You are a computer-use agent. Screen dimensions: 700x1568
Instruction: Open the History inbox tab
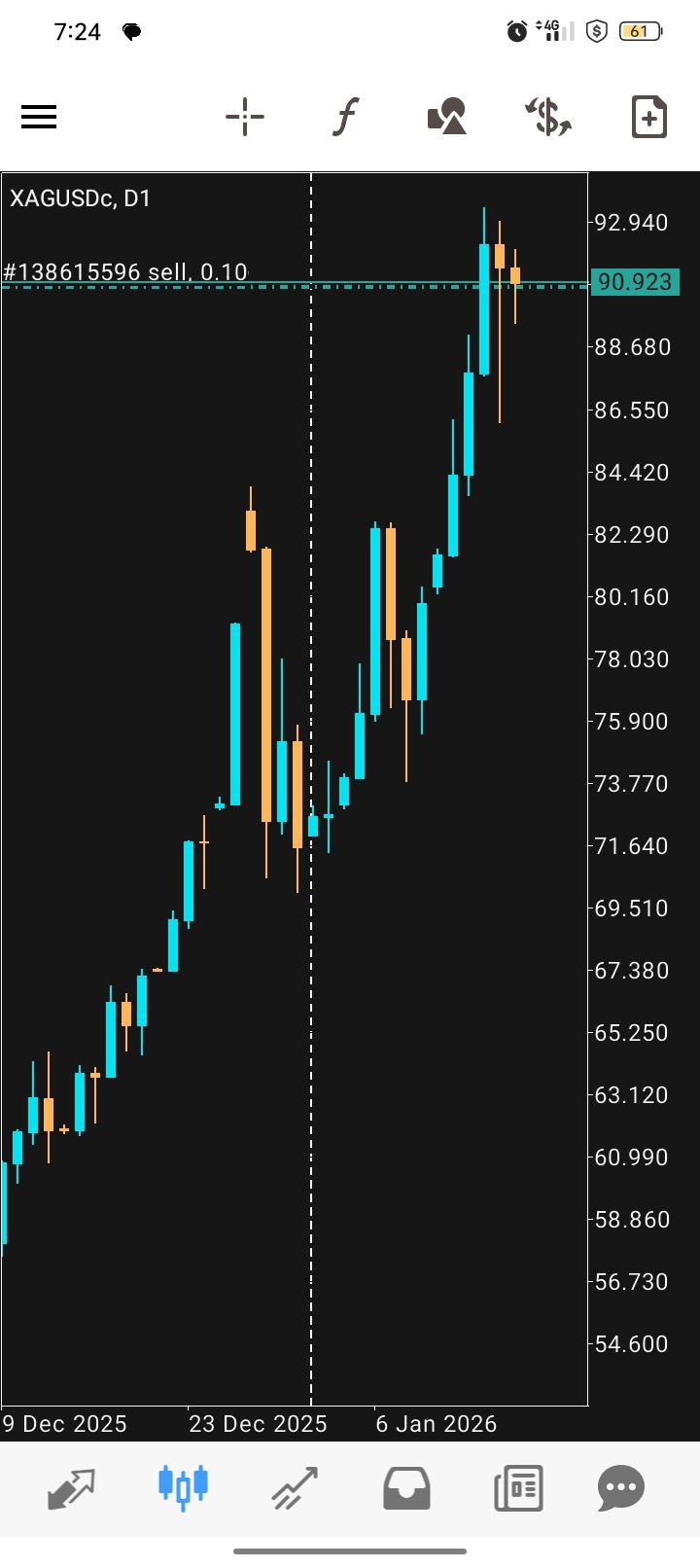click(406, 1488)
